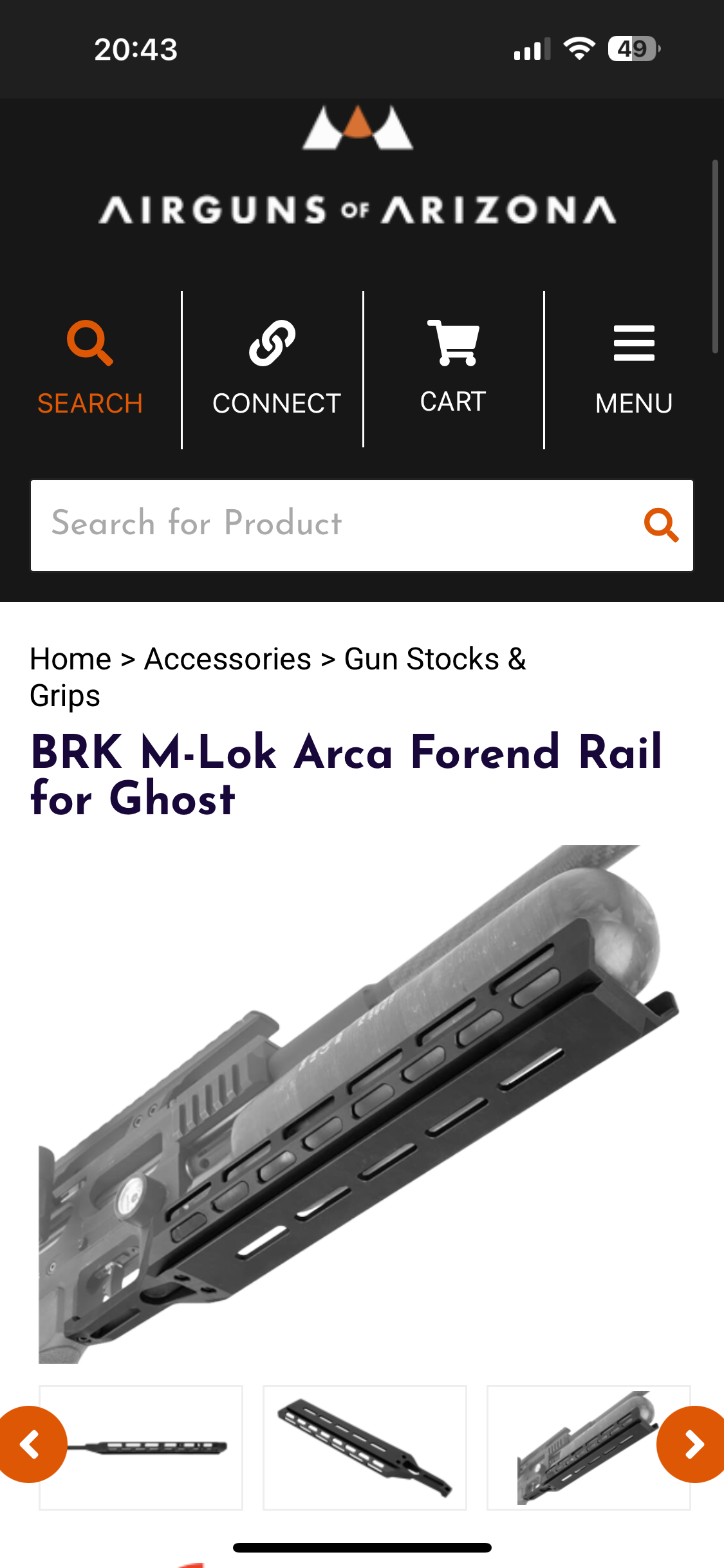This screenshot has height=1568, width=724.
Task: Open the main product image
Action: [360, 1103]
